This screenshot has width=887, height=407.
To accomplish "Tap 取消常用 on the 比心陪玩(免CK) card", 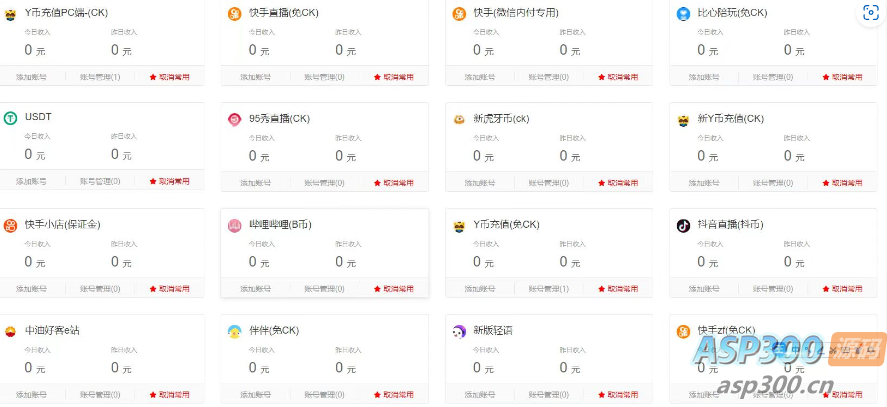I will (x=842, y=76).
